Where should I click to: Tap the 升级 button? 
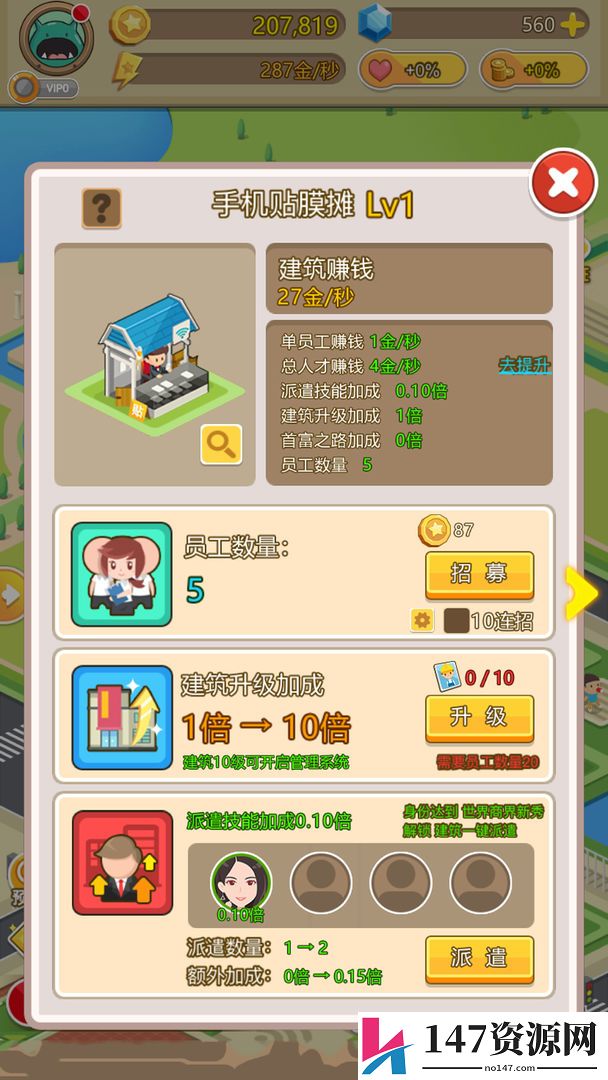coord(479,718)
